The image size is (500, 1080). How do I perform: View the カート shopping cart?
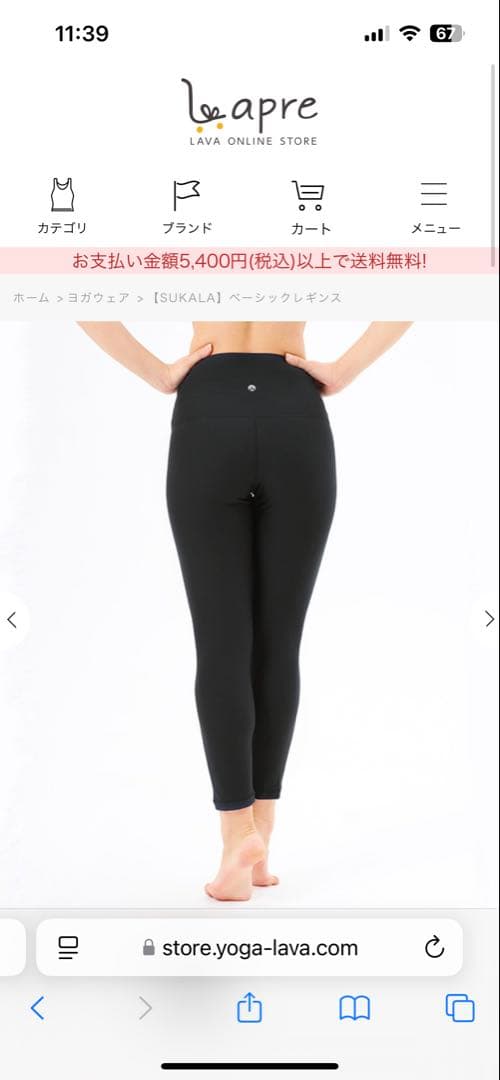[x=311, y=206]
